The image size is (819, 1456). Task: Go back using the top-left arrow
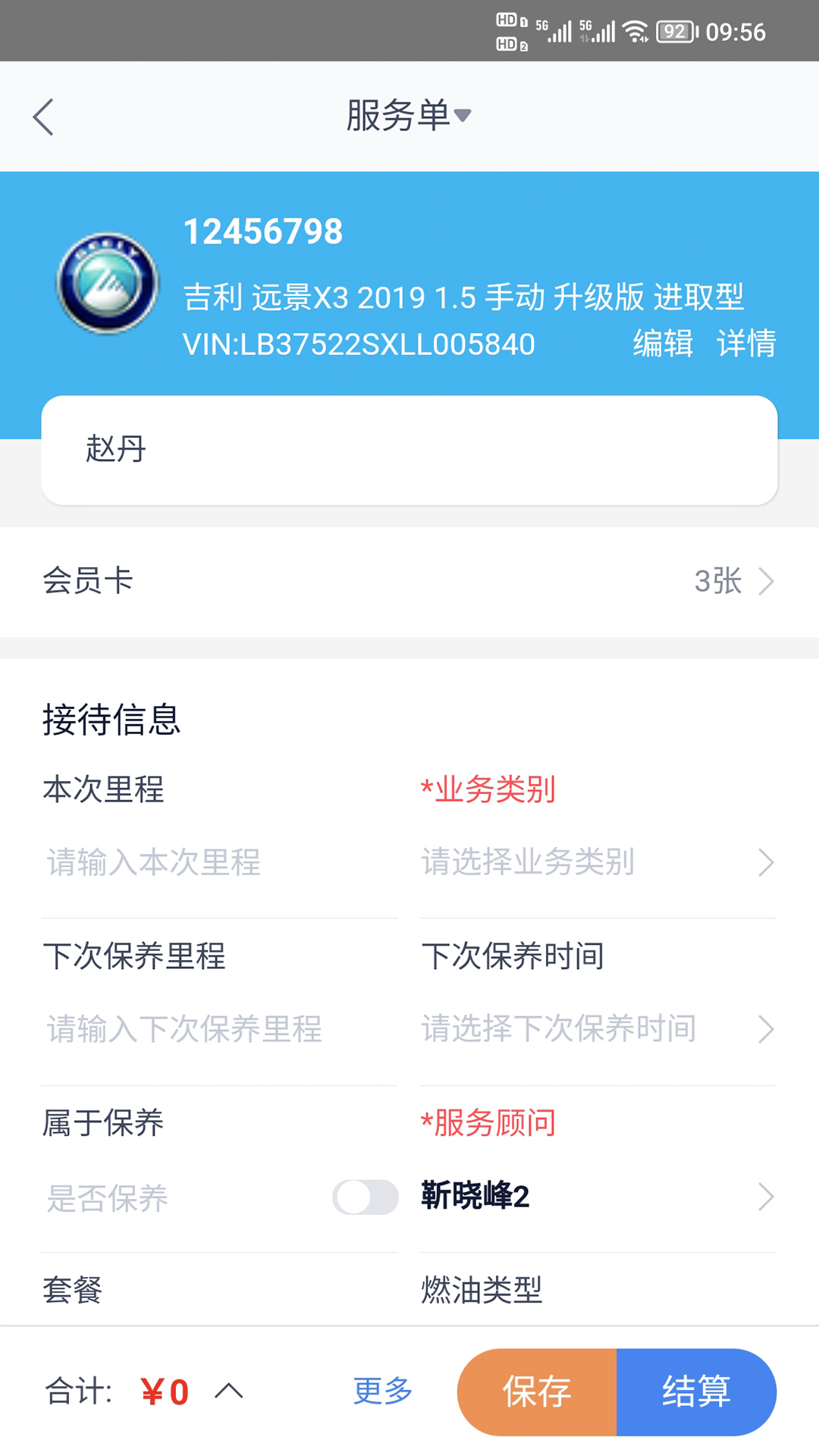[x=43, y=117]
